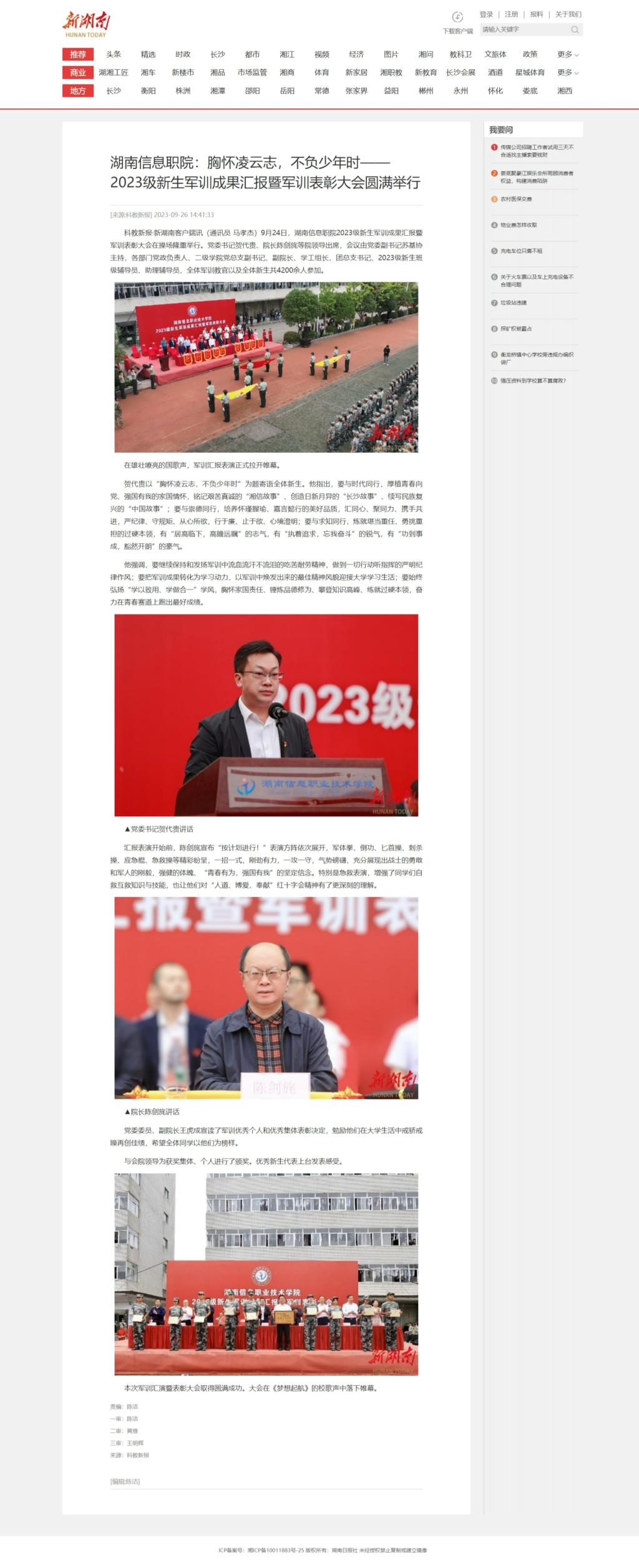Switch to the 张家界 local page
This screenshot has width=639, height=1568.
click(356, 90)
